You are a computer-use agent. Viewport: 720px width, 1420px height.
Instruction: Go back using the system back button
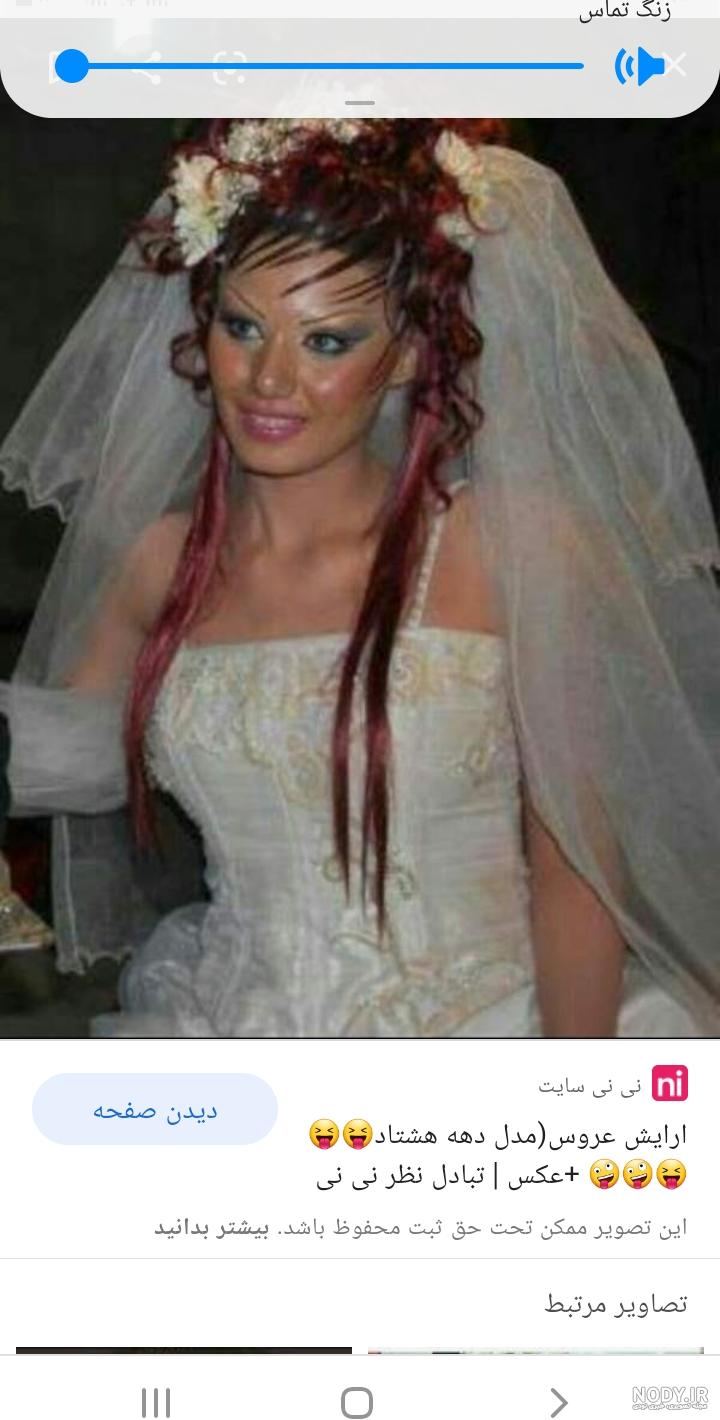pos(559,1402)
